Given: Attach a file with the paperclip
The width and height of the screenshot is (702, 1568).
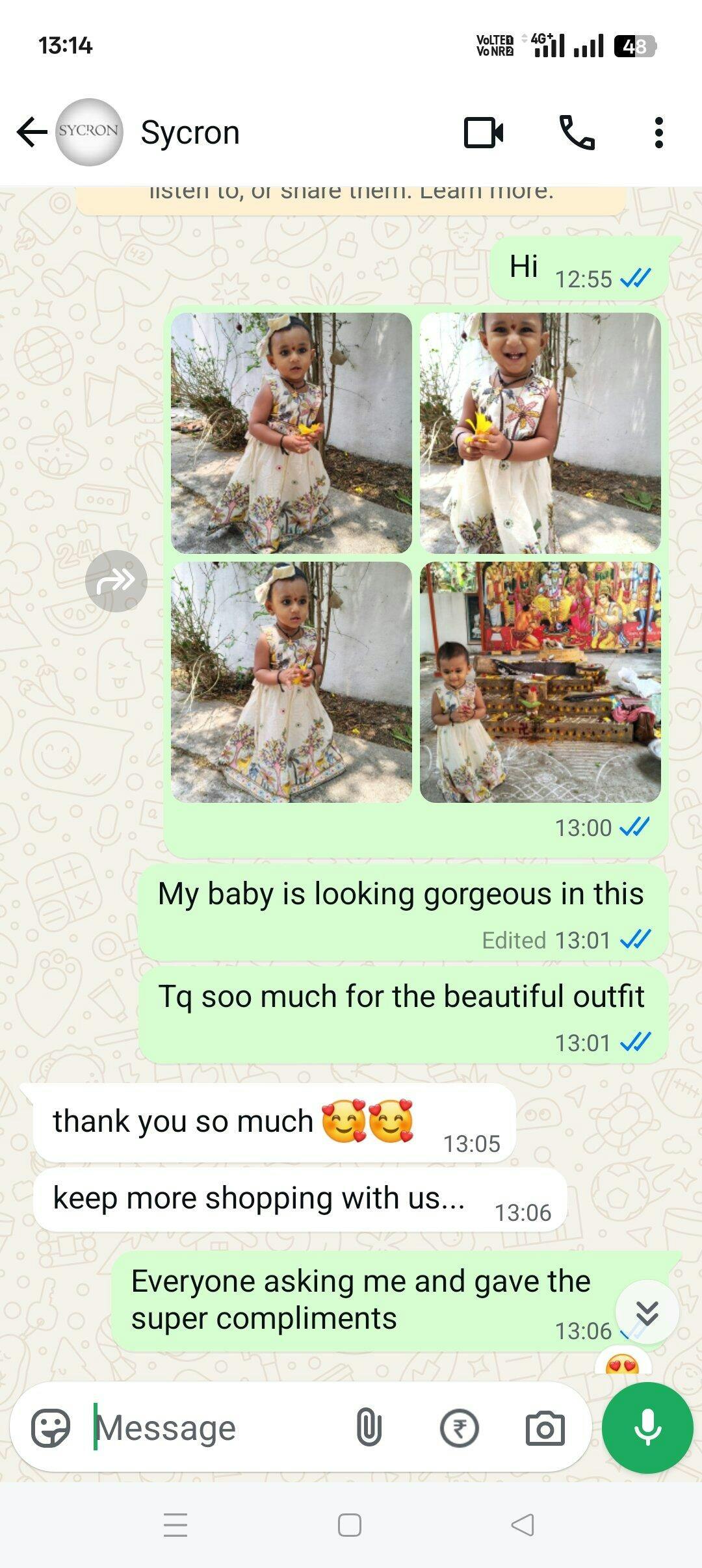Looking at the screenshot, I should point(369,1428).
